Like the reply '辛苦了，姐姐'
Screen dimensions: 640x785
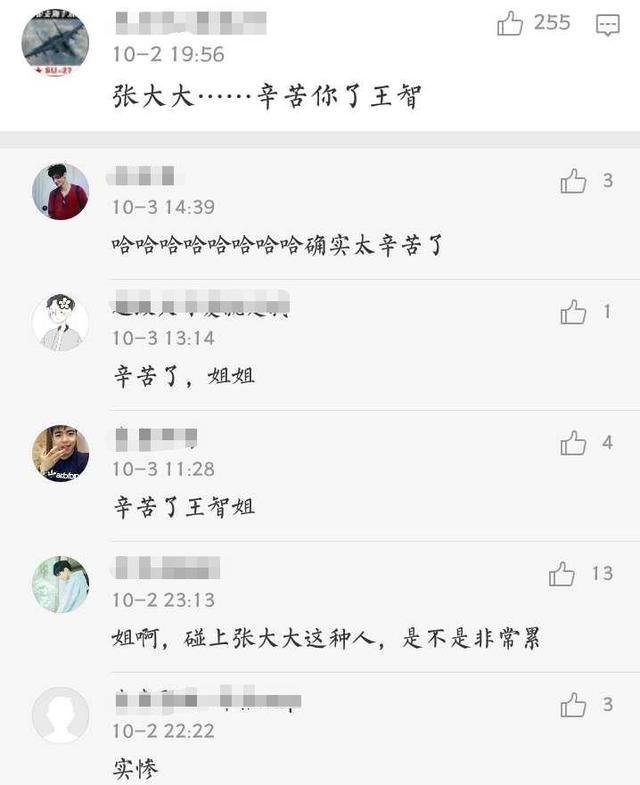pos(573,313)
